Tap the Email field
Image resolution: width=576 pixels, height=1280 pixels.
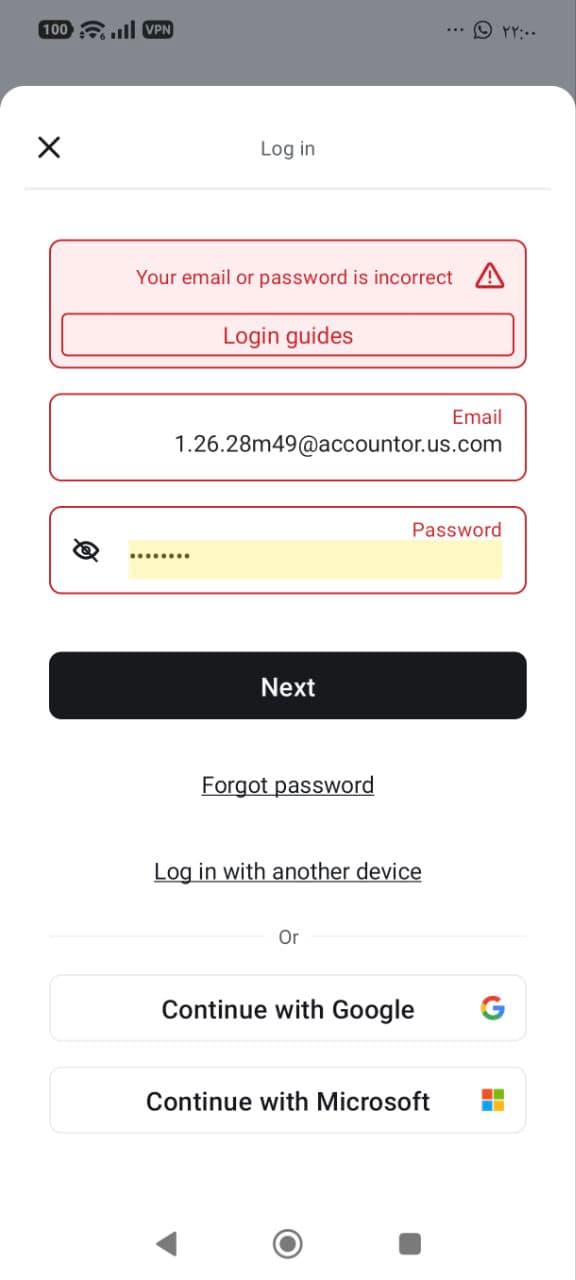pos(288,437)
